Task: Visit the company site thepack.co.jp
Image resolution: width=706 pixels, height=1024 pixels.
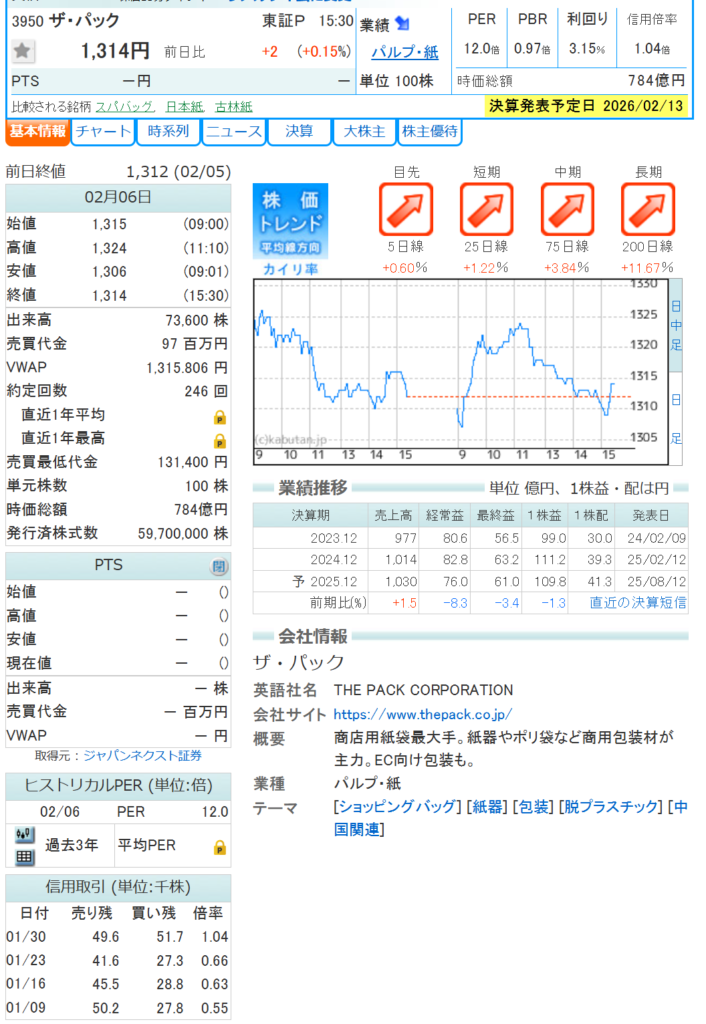Action: (422, 714)
